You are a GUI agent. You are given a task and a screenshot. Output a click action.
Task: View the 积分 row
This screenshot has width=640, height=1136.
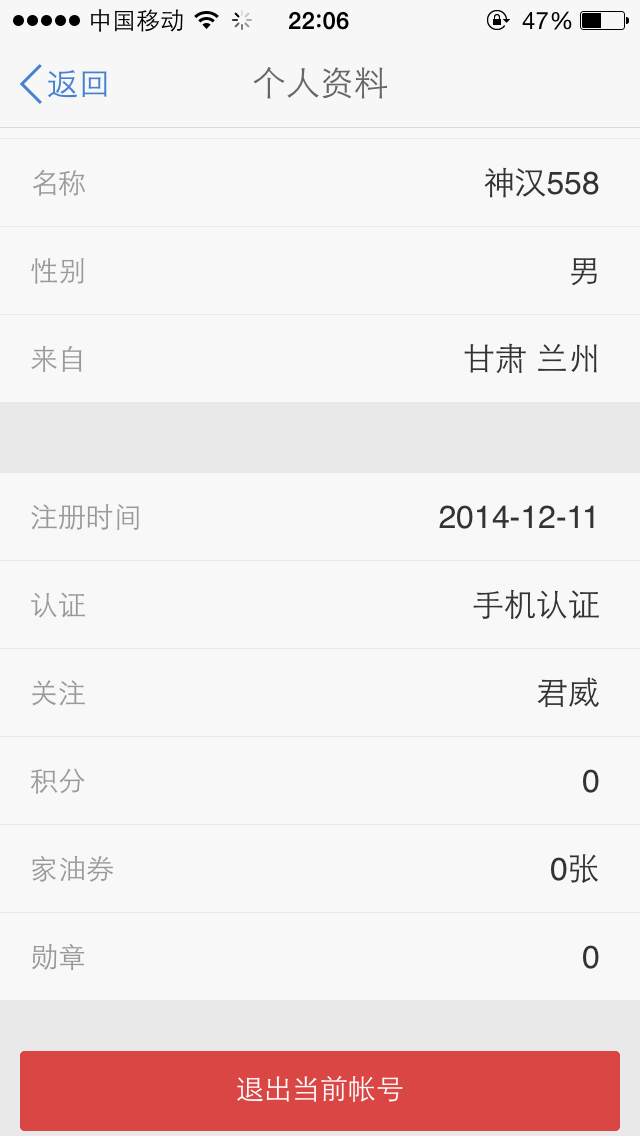320,781
